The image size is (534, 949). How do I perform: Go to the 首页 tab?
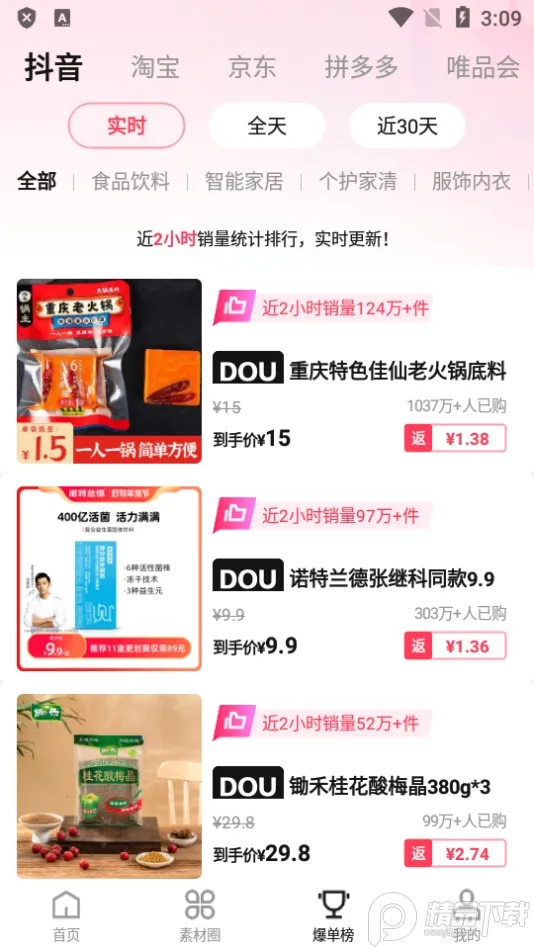click(66, 916)
